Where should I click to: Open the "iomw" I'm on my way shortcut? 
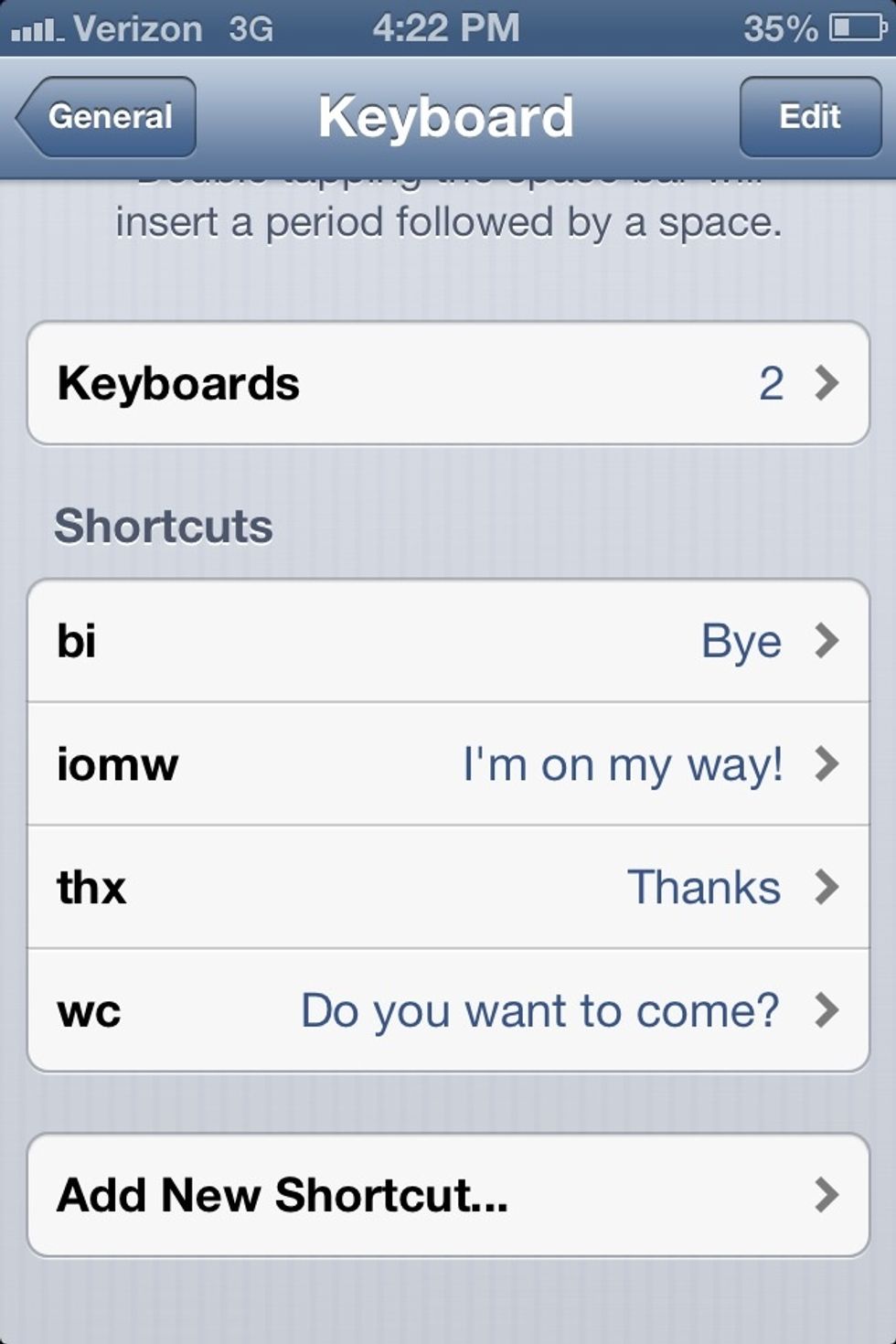pos(448,764)
